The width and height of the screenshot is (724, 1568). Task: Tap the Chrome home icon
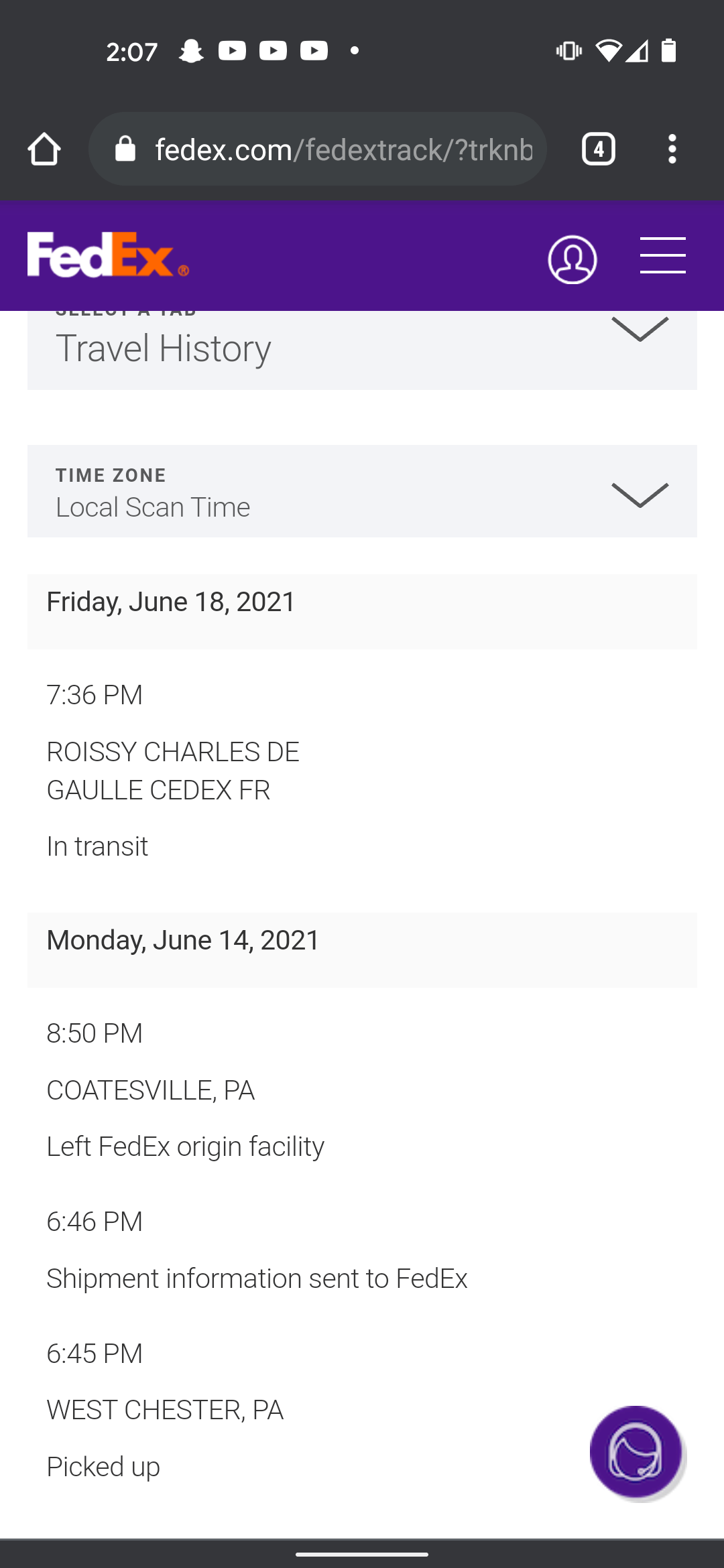[x=44, y=148]
